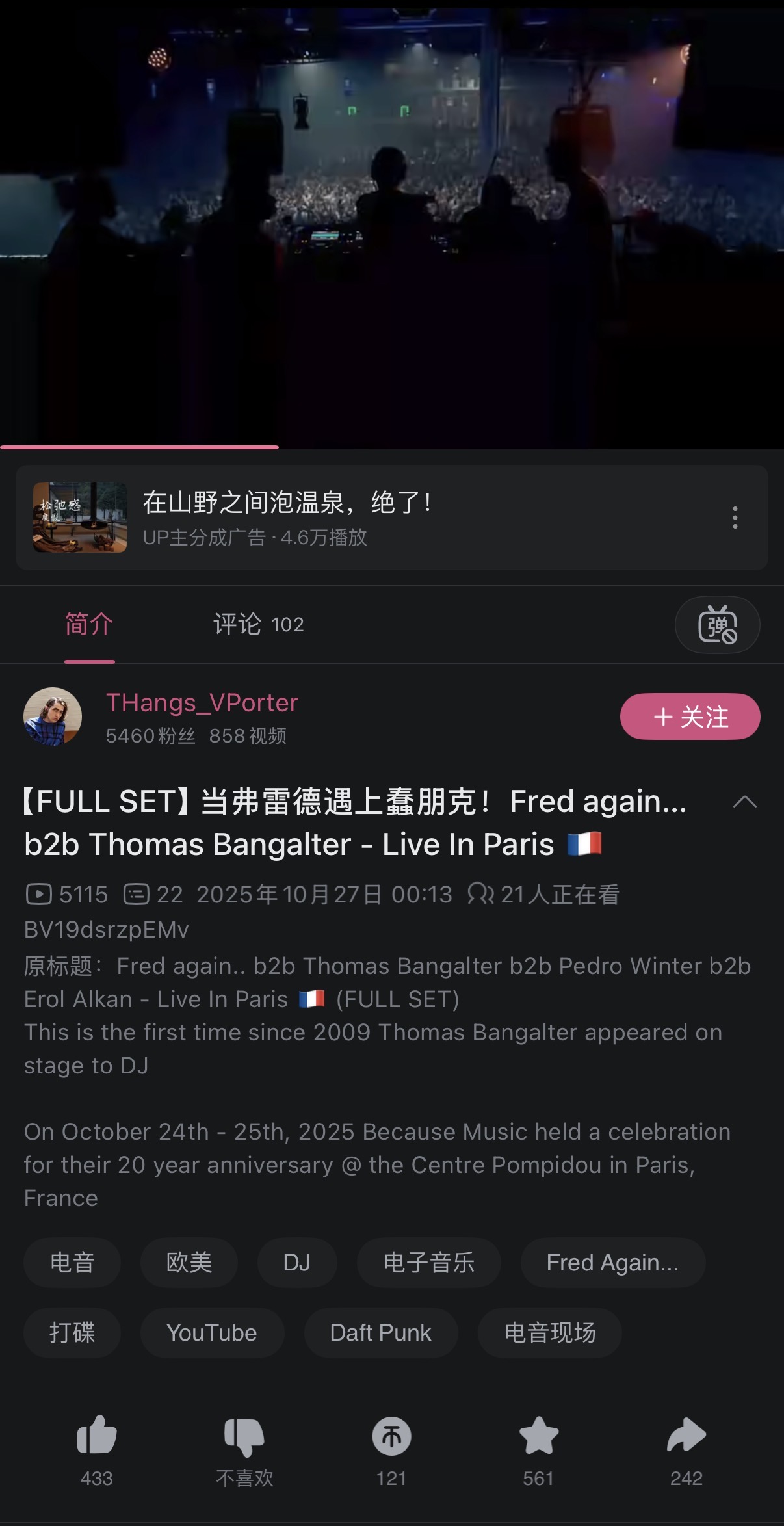Share this video via the arrow icon

tap(686, 1437)
